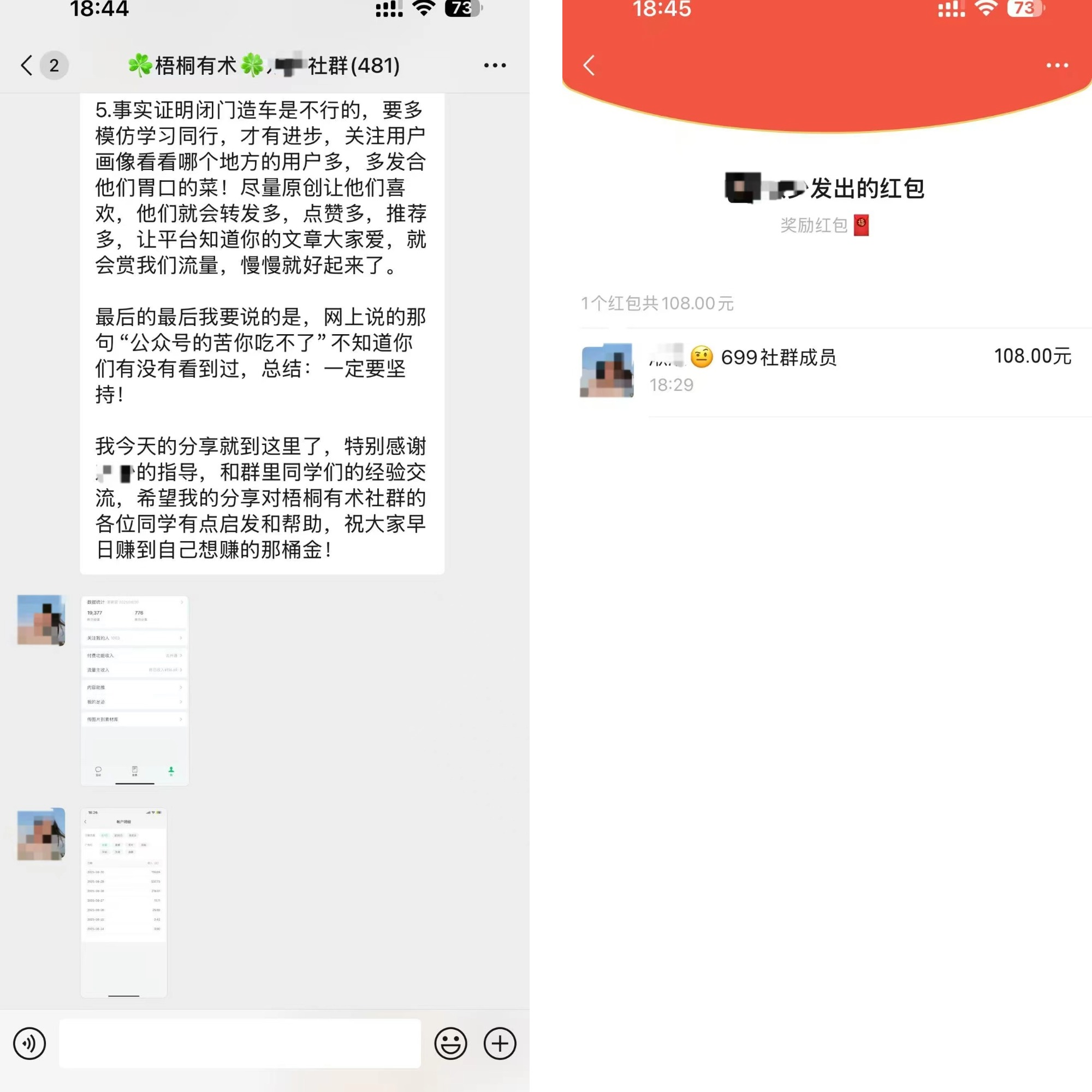1092x1092 pixels.
Task: Open the 699社群成员 recipient row
Action: [825, 370]
